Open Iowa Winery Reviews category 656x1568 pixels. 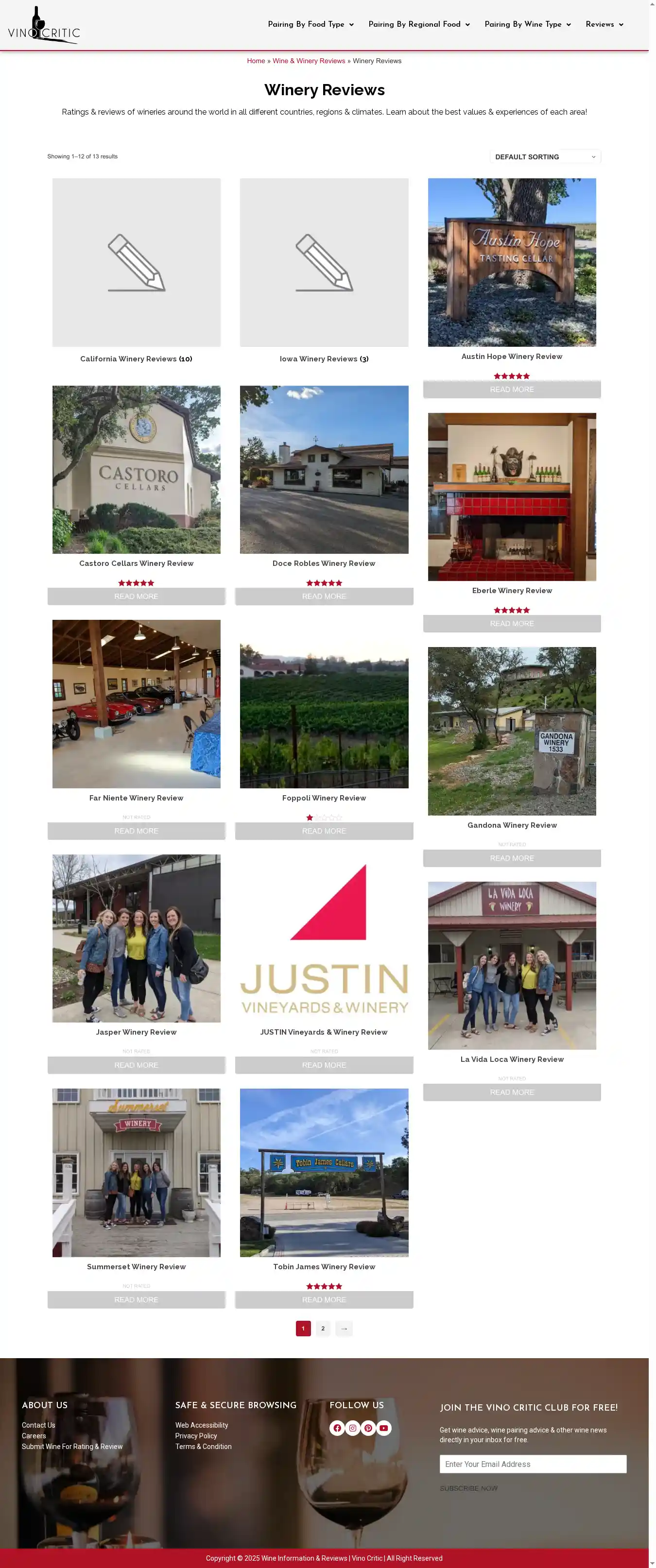pos(324,358)
